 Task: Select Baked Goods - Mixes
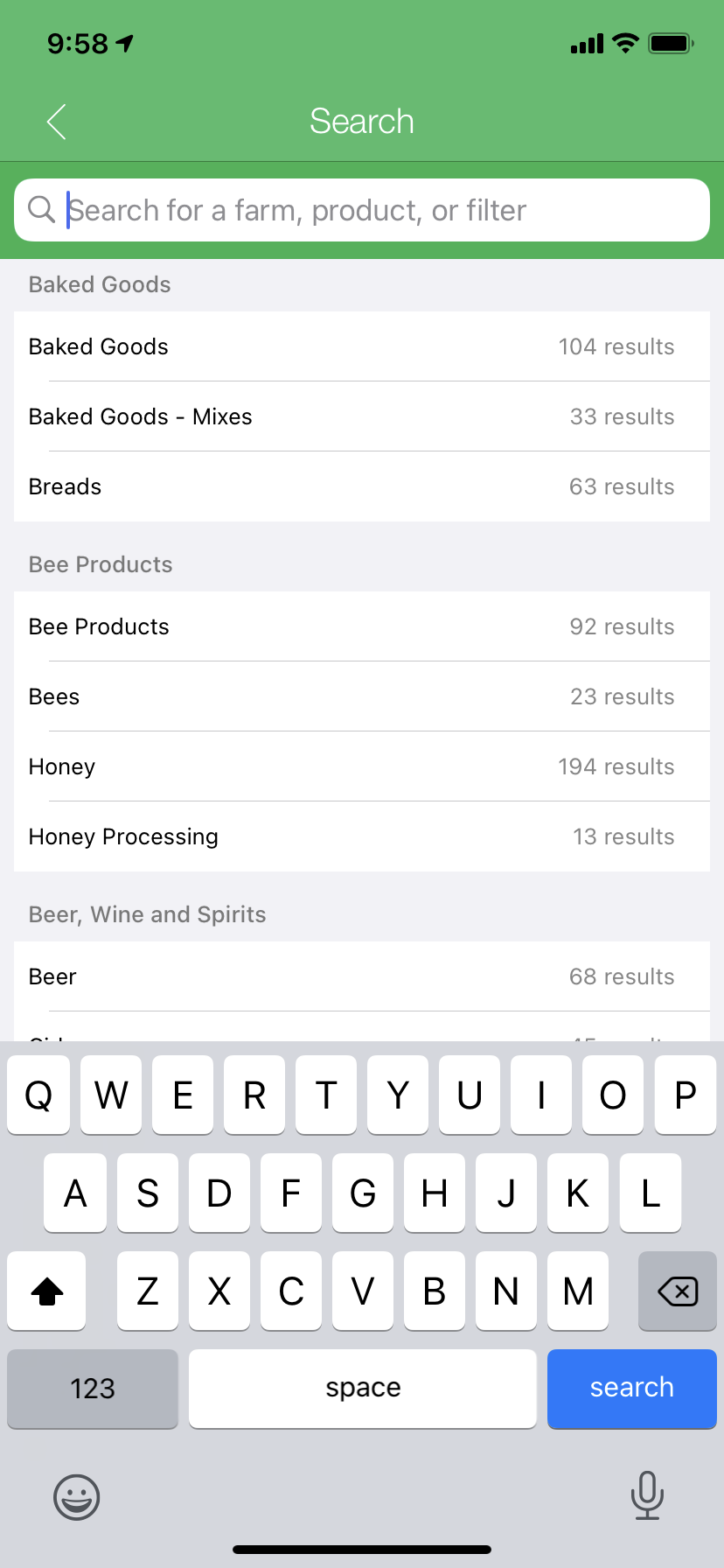pyautogui.click(x=362, y=416)
